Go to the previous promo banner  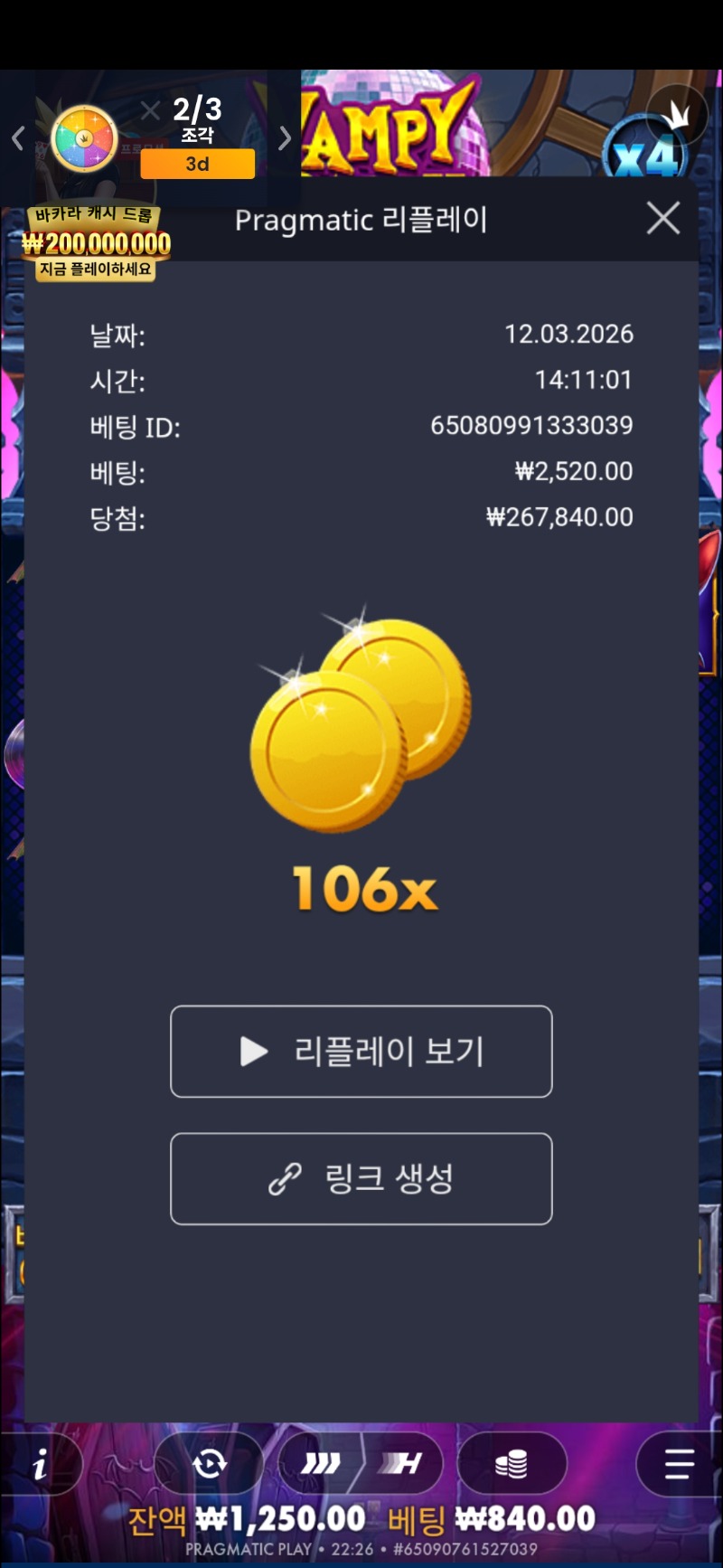(x=18, y=138)
